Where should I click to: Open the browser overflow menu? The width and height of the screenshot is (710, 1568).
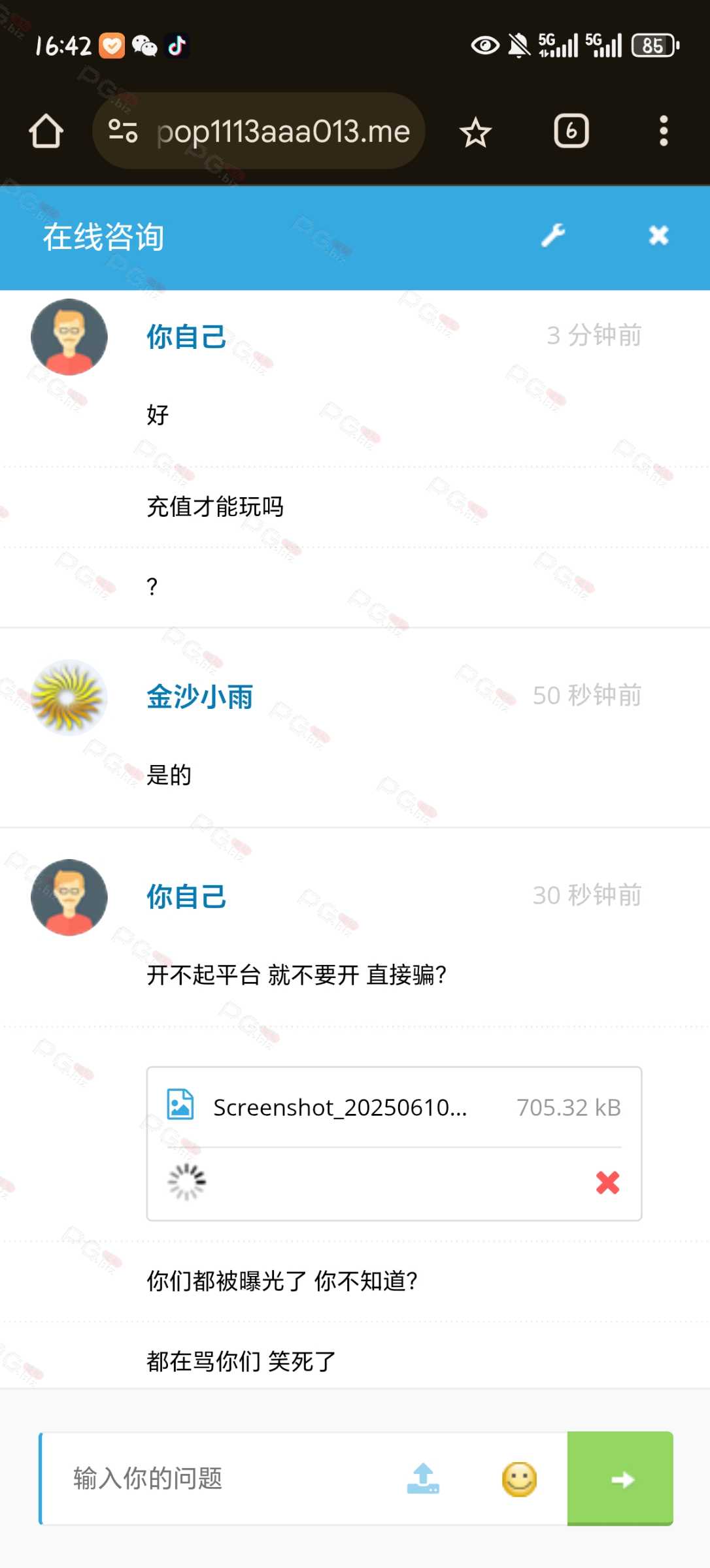[x=663, y=131]
